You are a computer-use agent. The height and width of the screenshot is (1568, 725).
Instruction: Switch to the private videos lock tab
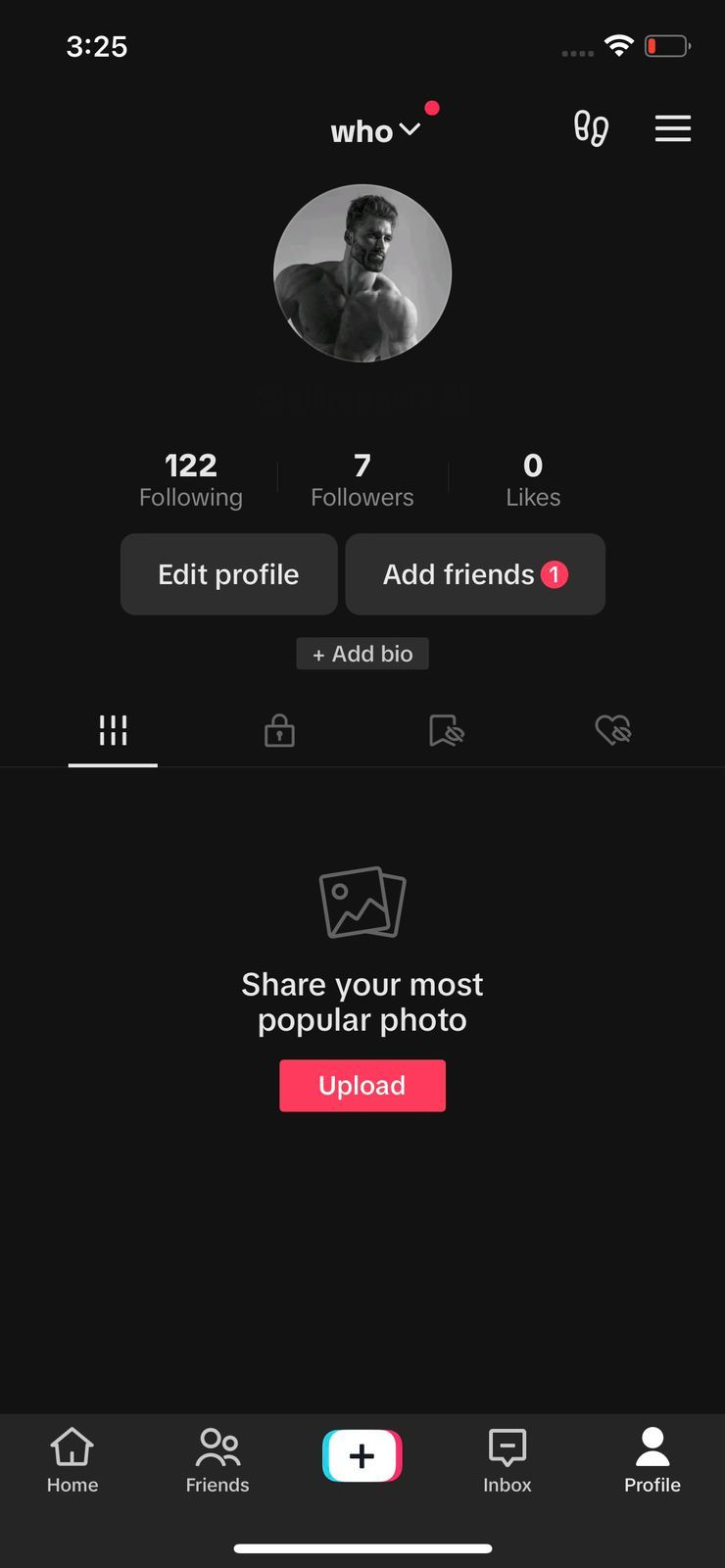click(279, 730)
